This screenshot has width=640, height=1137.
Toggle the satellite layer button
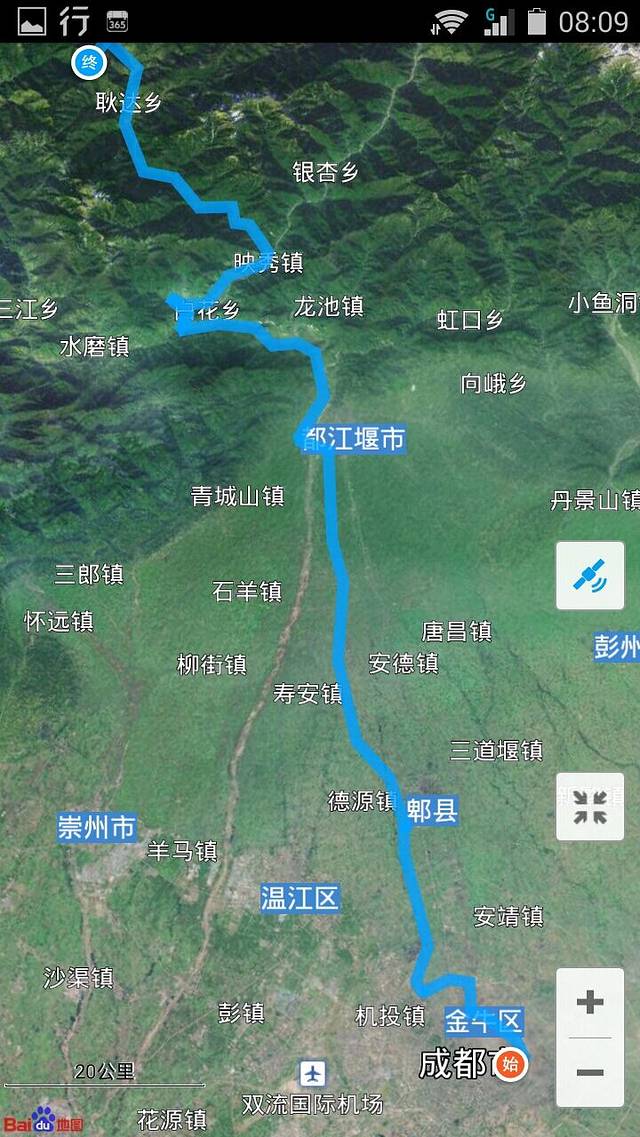(590, 576)
